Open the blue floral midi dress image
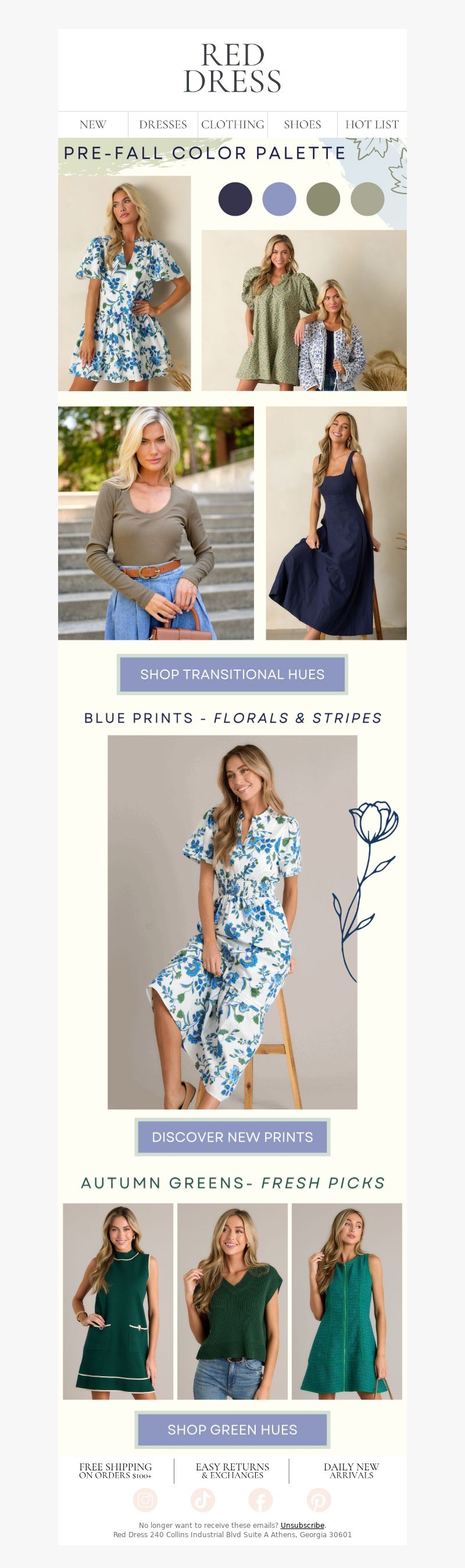 [x=233, y=922]
